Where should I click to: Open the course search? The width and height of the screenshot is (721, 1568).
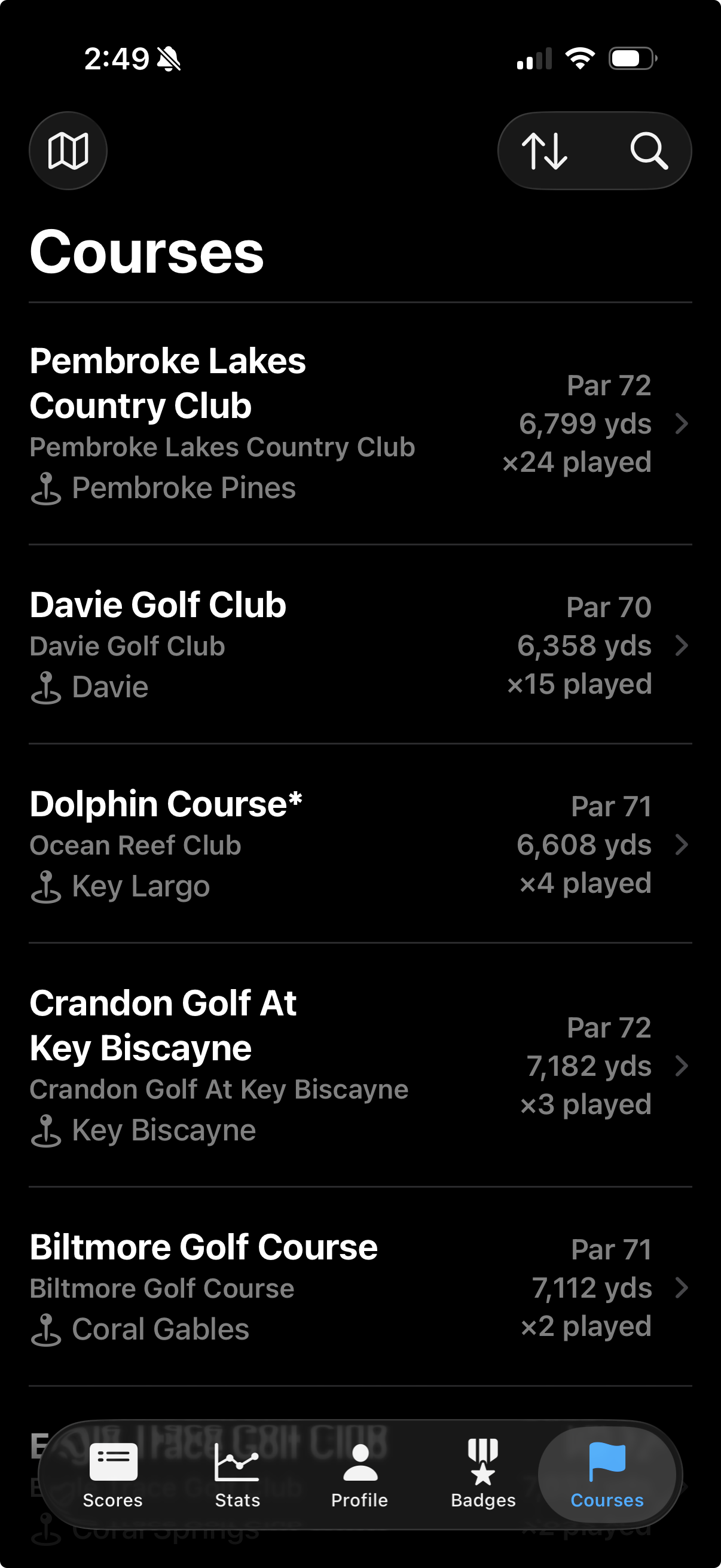point(649,150)
